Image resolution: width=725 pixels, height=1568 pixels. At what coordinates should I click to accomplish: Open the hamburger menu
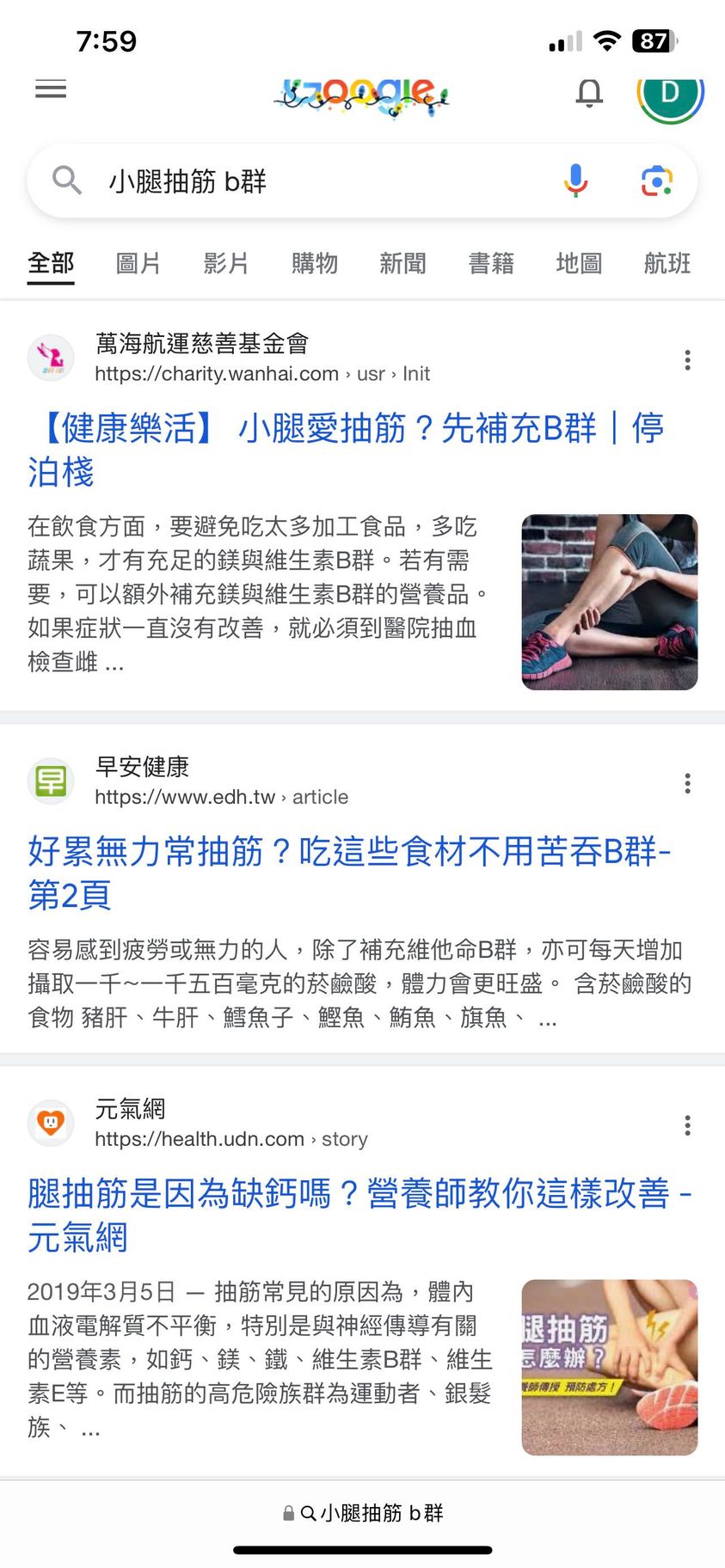click(x=51, y=89)
